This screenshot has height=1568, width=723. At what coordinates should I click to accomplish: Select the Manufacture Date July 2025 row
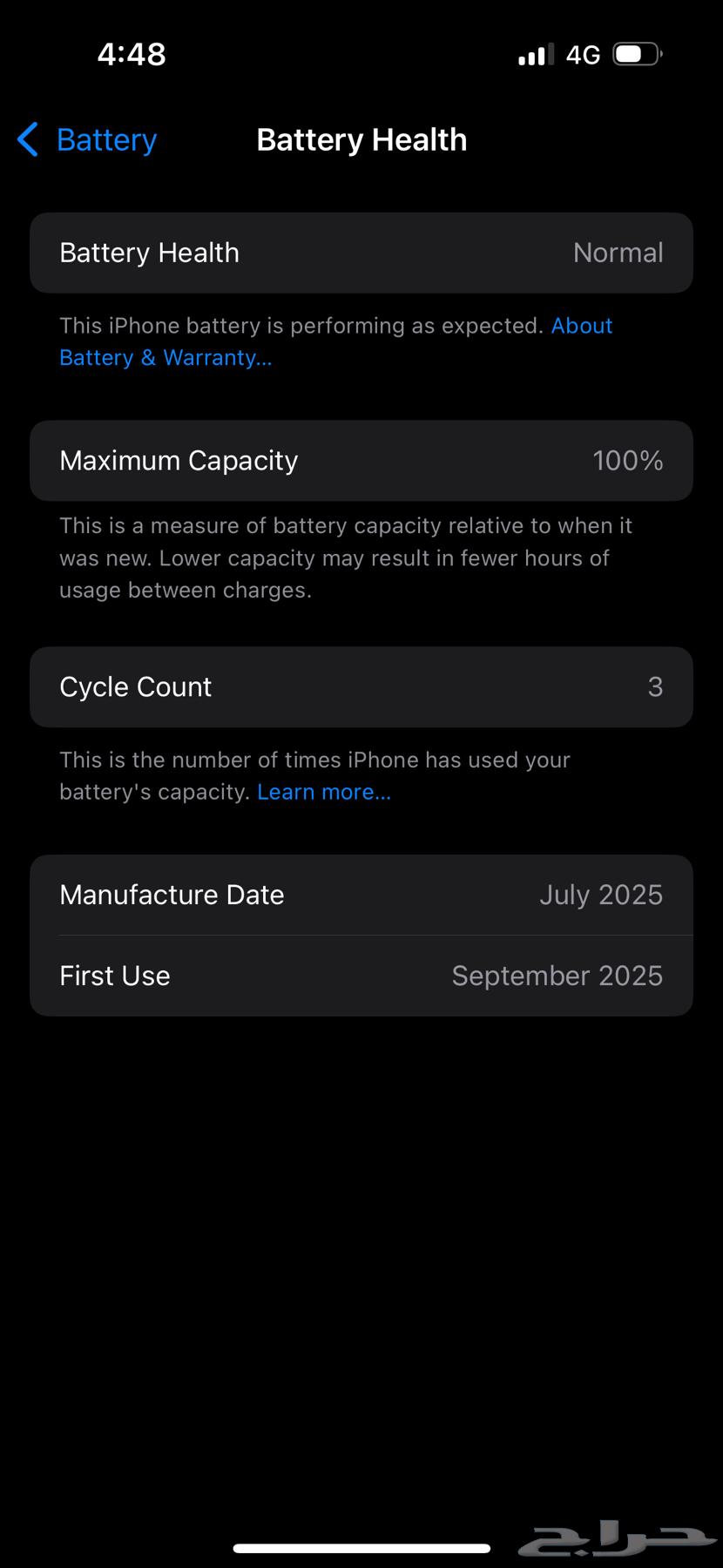(361, 894)
